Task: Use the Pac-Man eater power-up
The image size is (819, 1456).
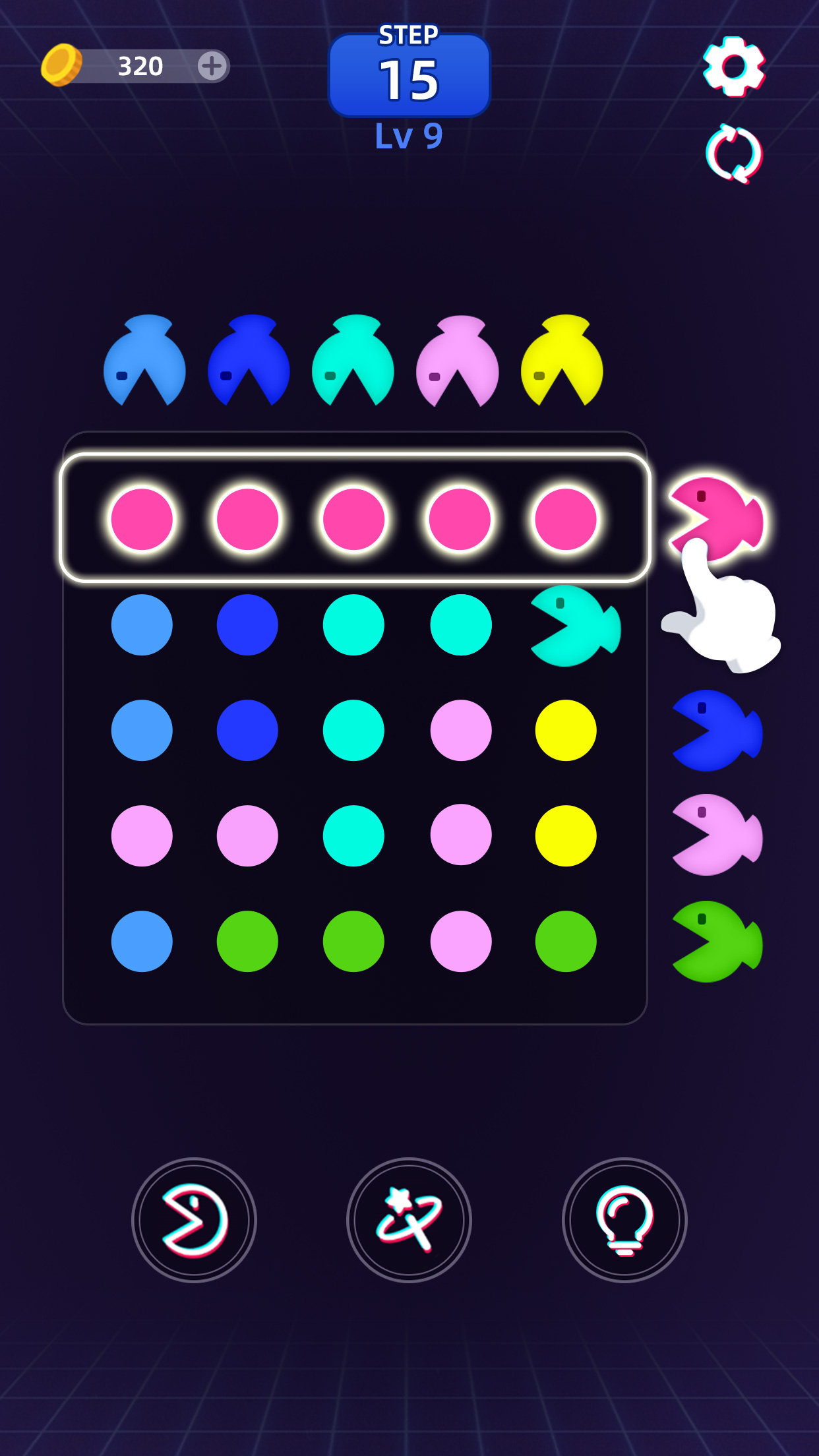Action: (x=194, y=1220)
